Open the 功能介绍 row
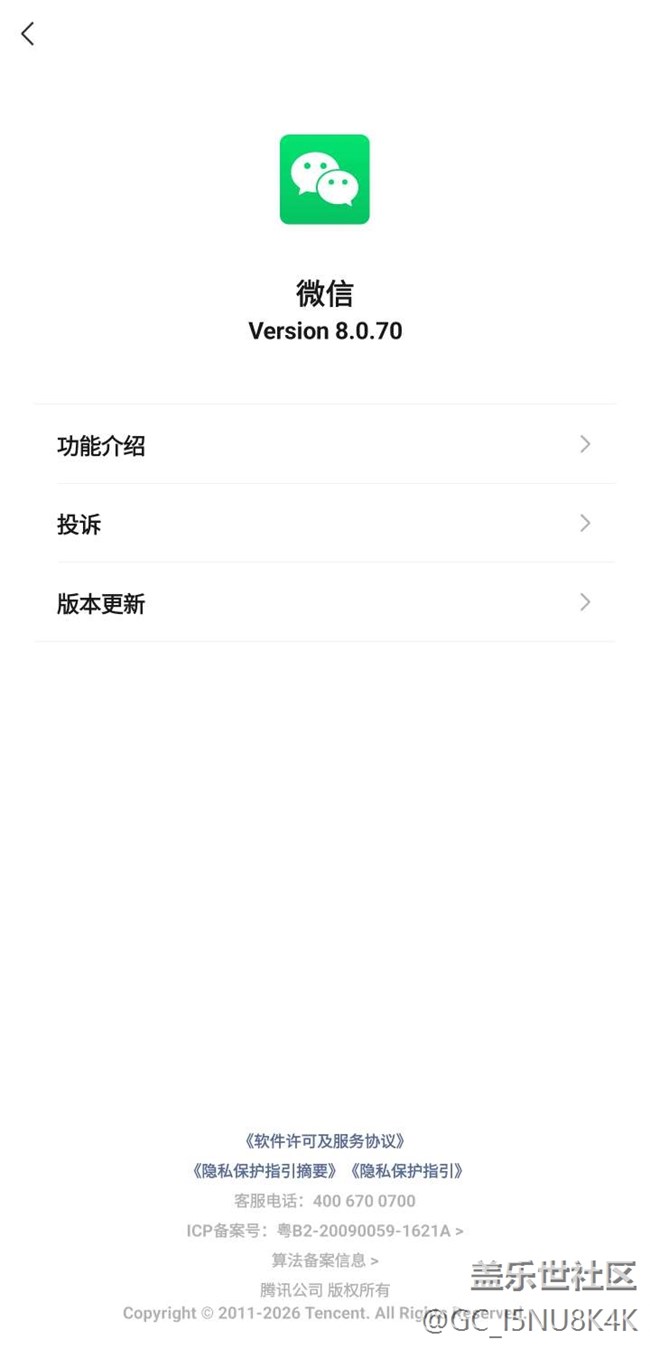 [324, 445]
